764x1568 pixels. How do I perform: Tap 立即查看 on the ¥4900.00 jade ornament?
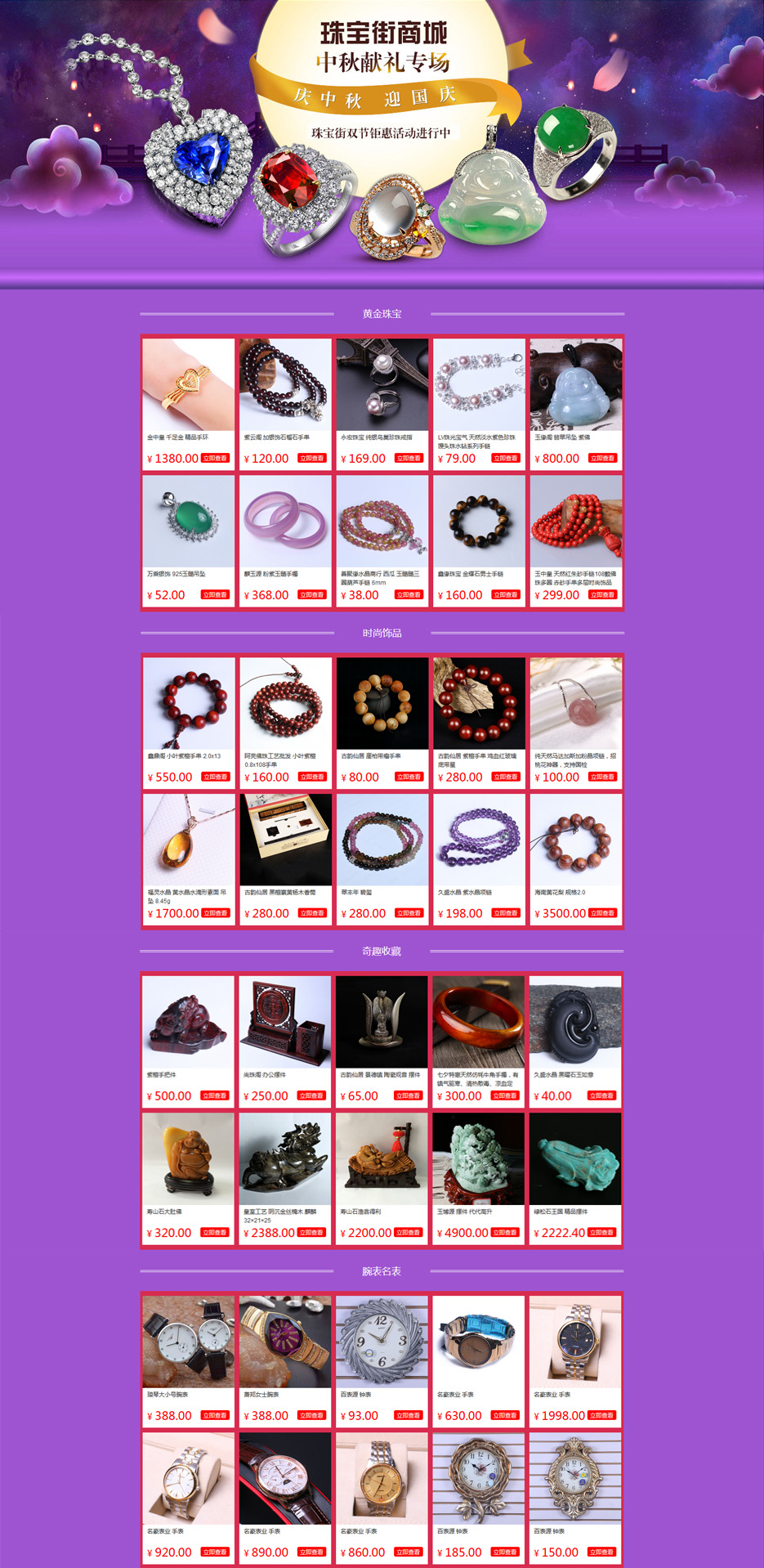click(505, 1233)
